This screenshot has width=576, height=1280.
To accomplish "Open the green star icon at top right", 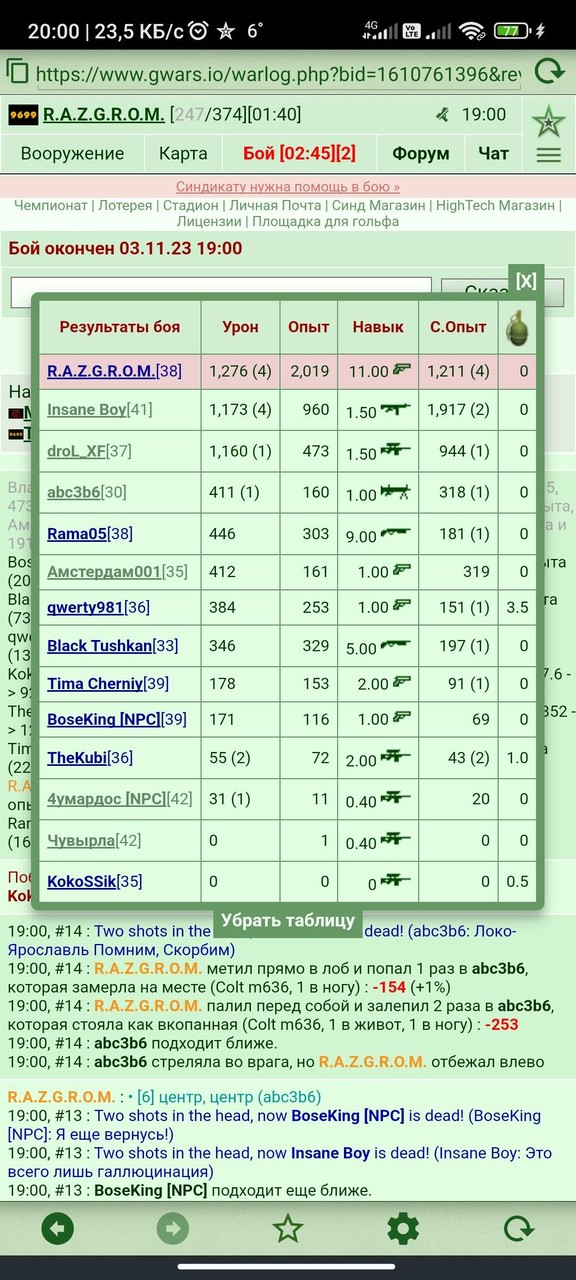I will [548, 121].
